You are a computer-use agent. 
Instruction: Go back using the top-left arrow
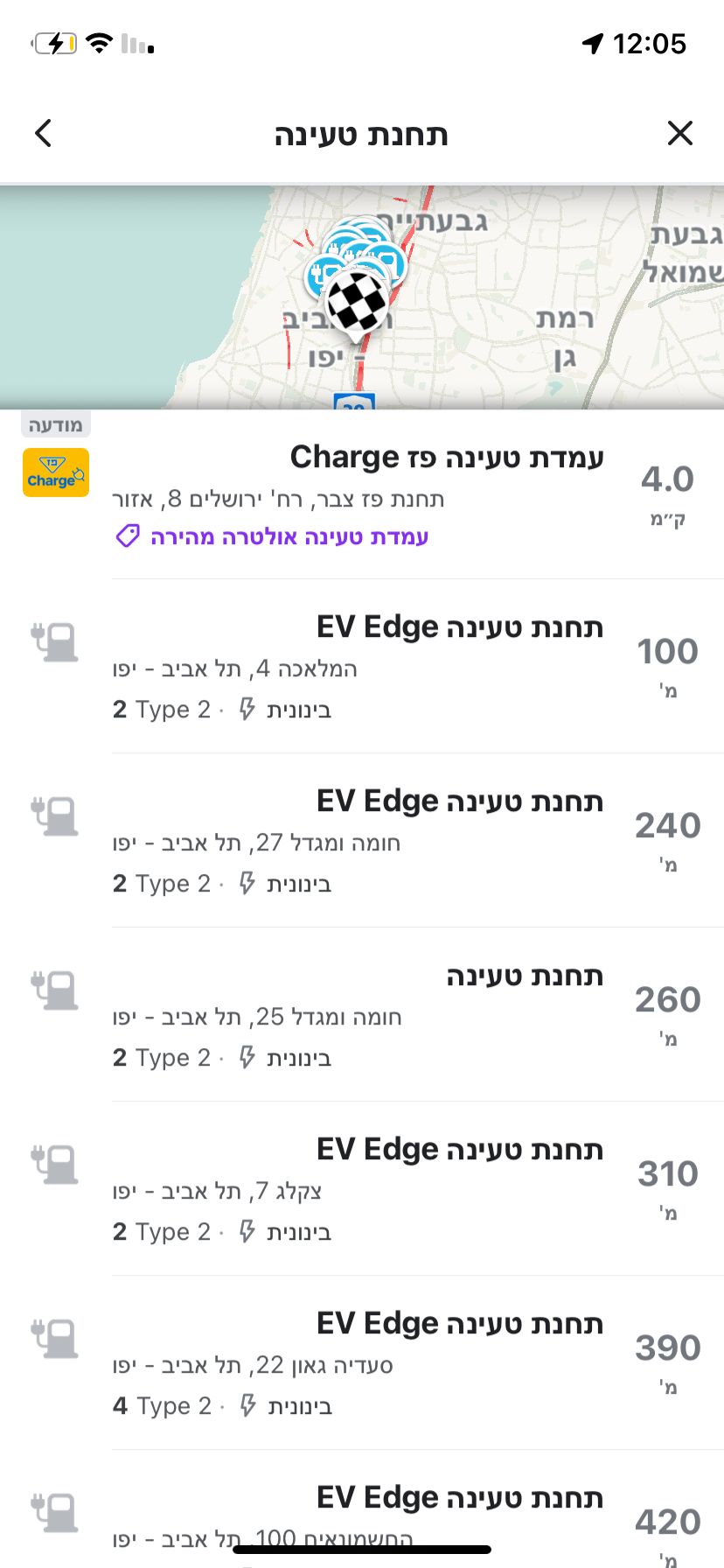pos(44,133)
